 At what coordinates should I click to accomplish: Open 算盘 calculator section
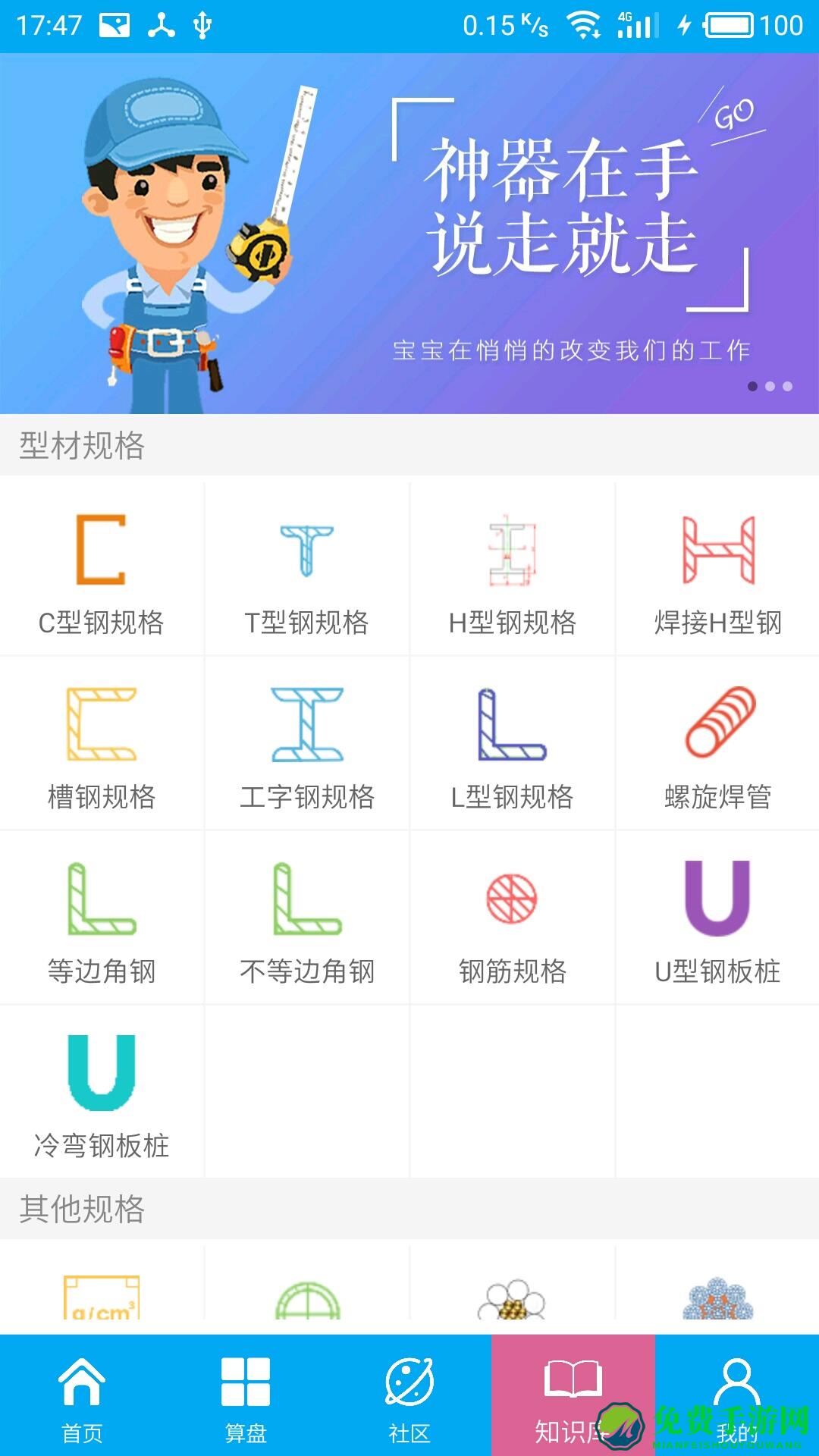[x=246, y=1395]
